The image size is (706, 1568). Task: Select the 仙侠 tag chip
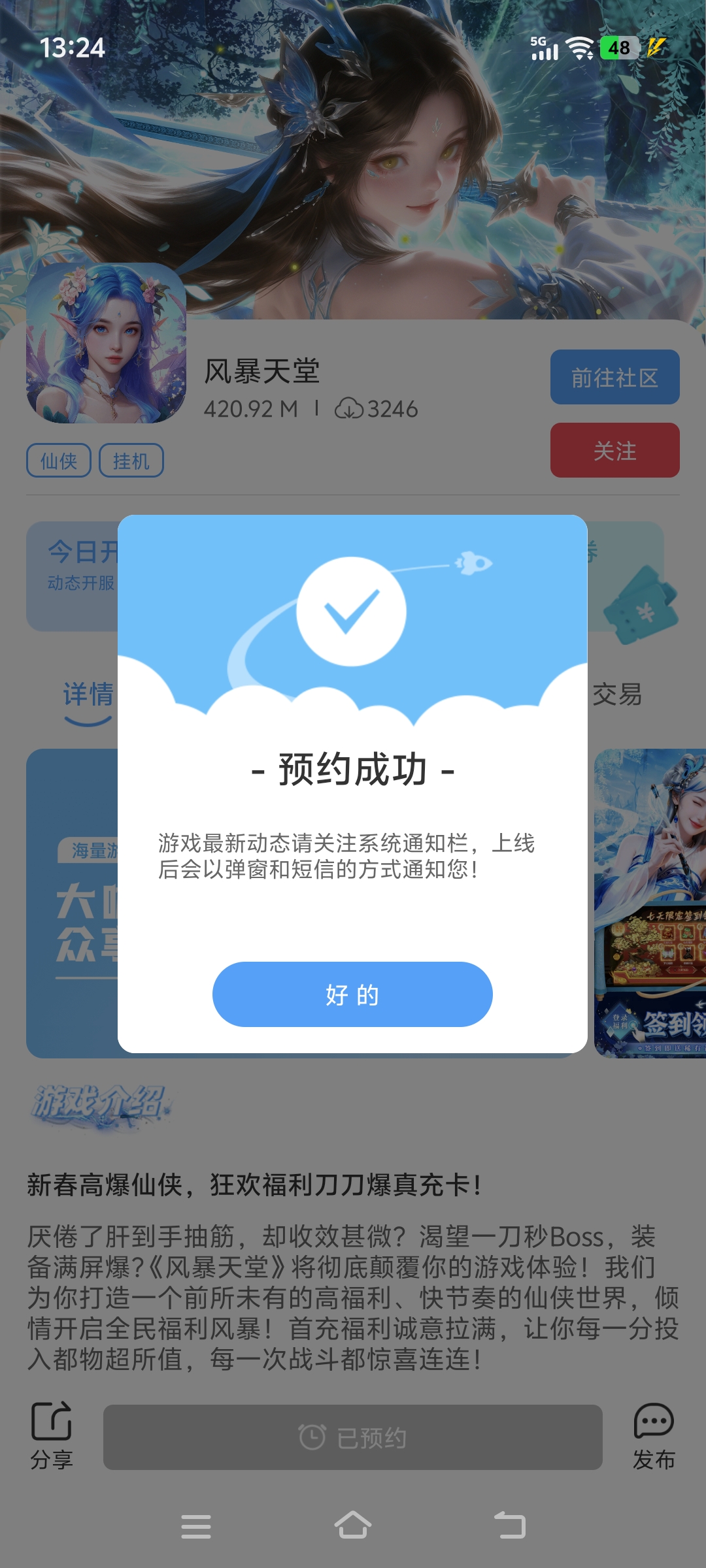59,461
